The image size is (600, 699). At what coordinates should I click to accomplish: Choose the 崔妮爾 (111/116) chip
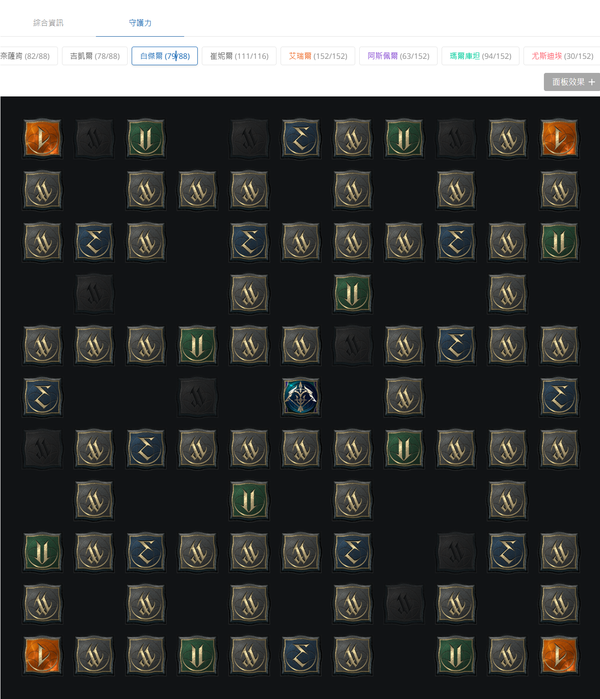(239, 56)
